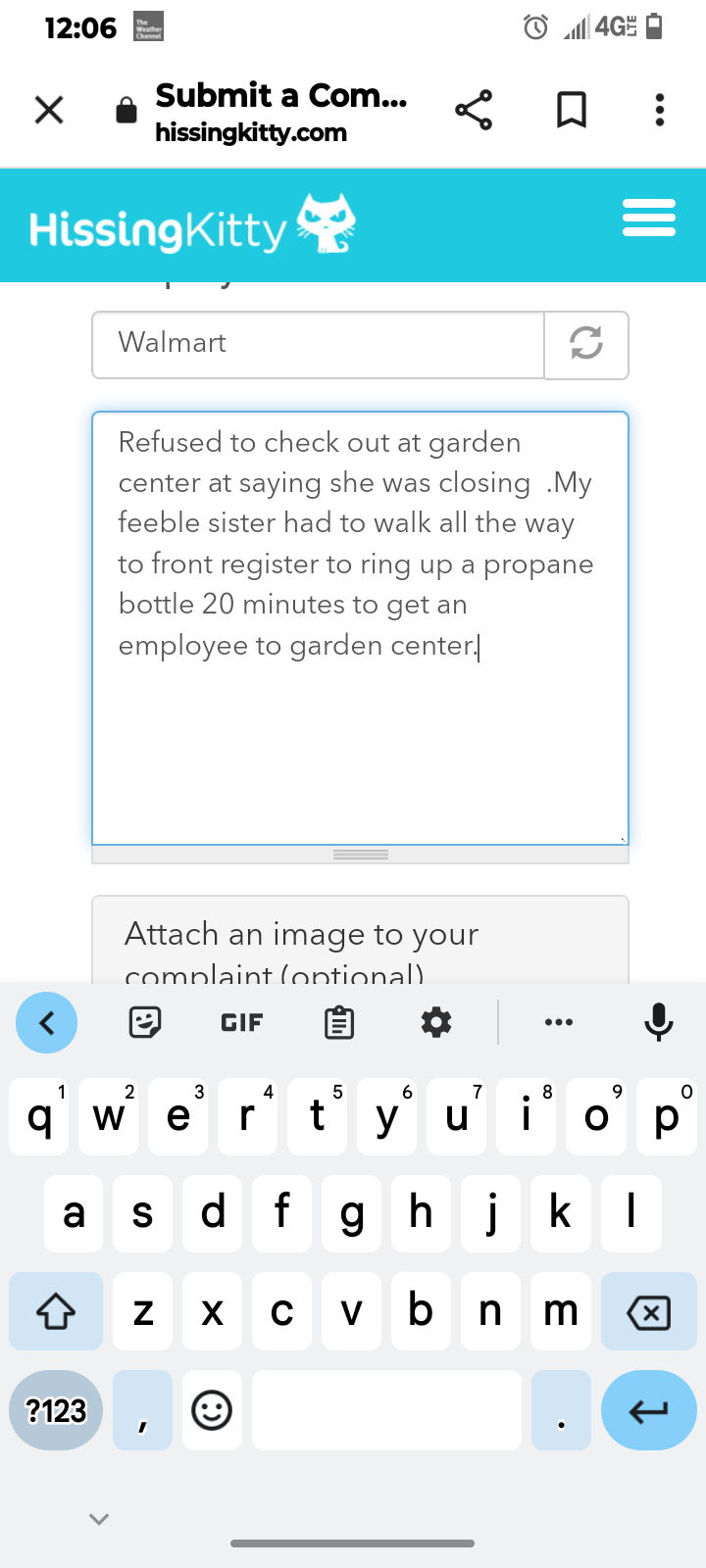Open the HissingKitty hamburger menu
Screen dimensions: 706x1568
[x=648, y=218]
